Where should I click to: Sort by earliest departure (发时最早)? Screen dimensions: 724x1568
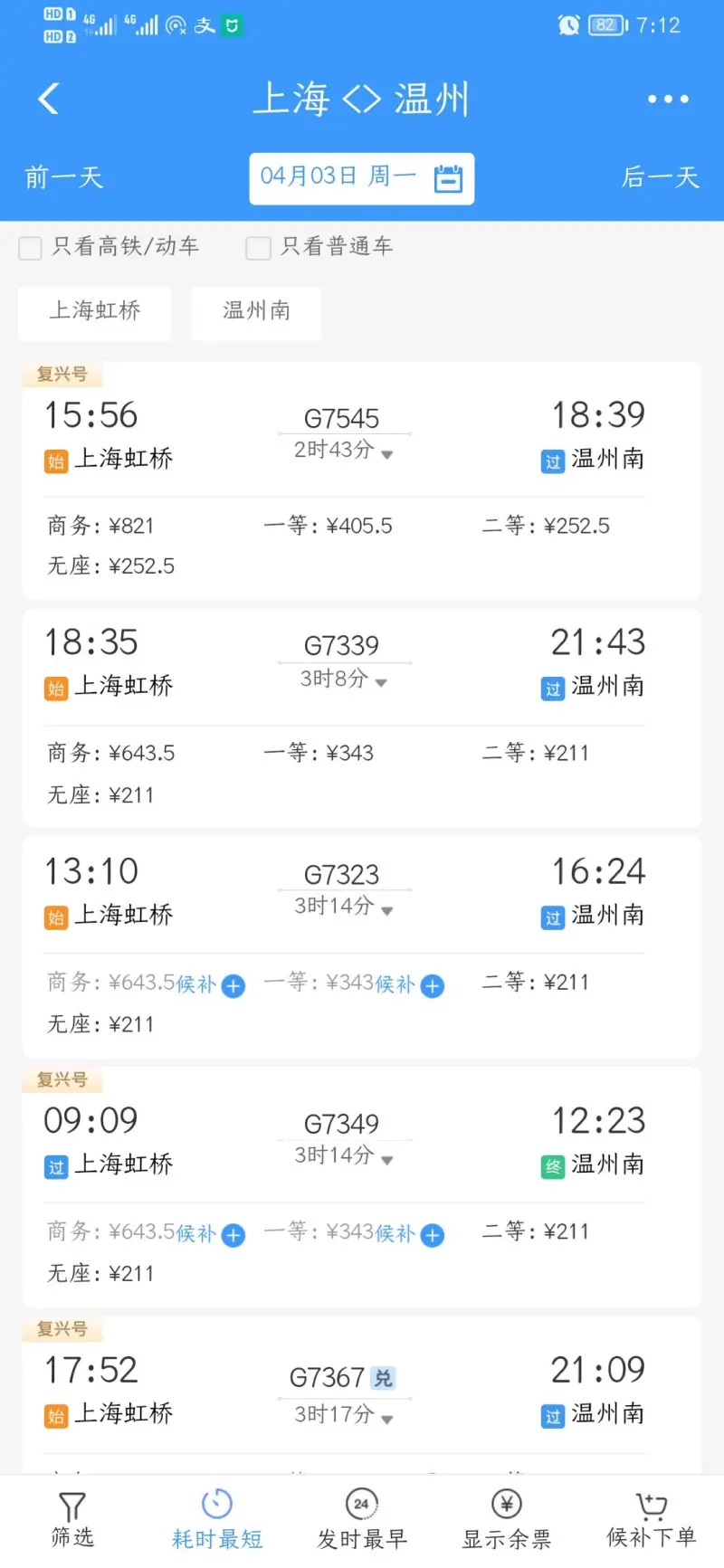point(362,1521)
